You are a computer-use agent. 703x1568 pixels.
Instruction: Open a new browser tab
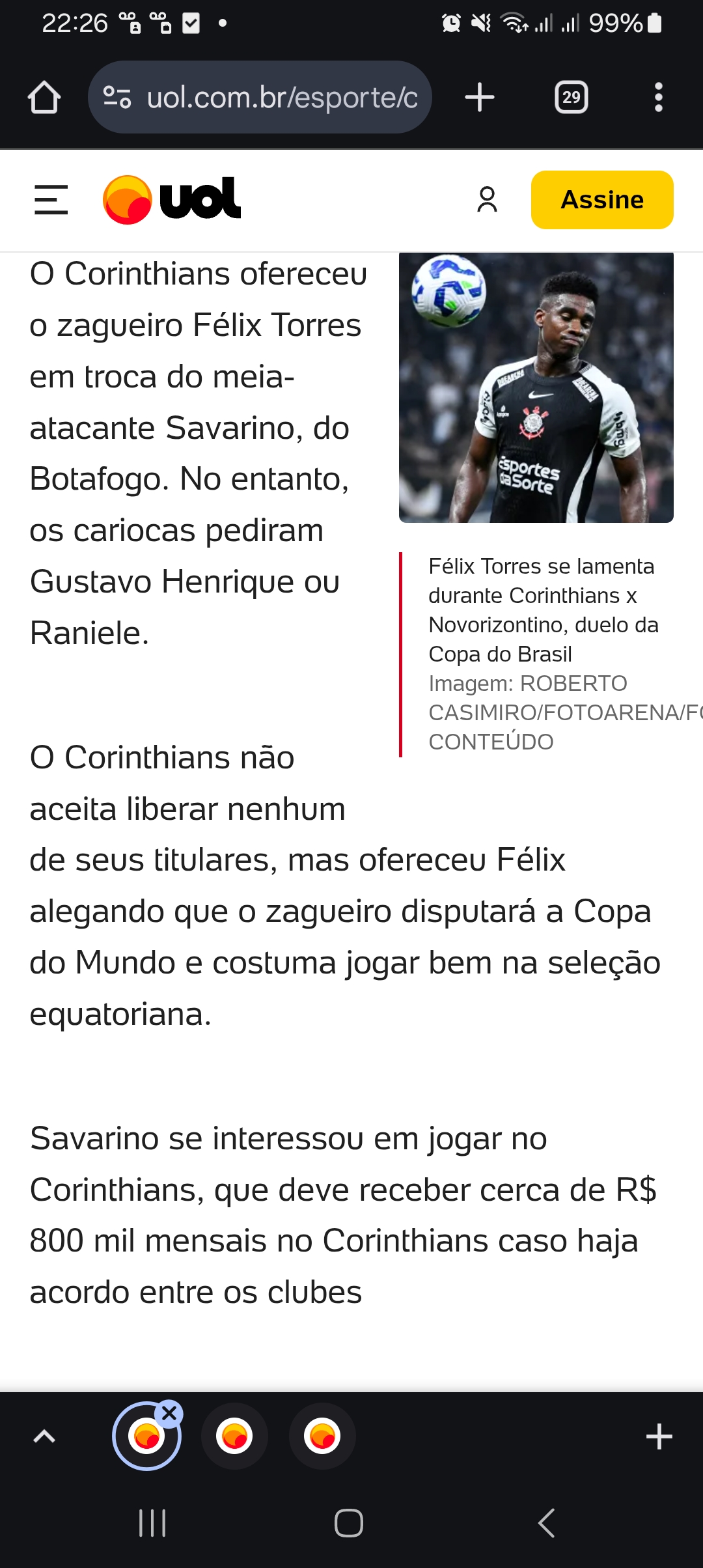[480, 98]
